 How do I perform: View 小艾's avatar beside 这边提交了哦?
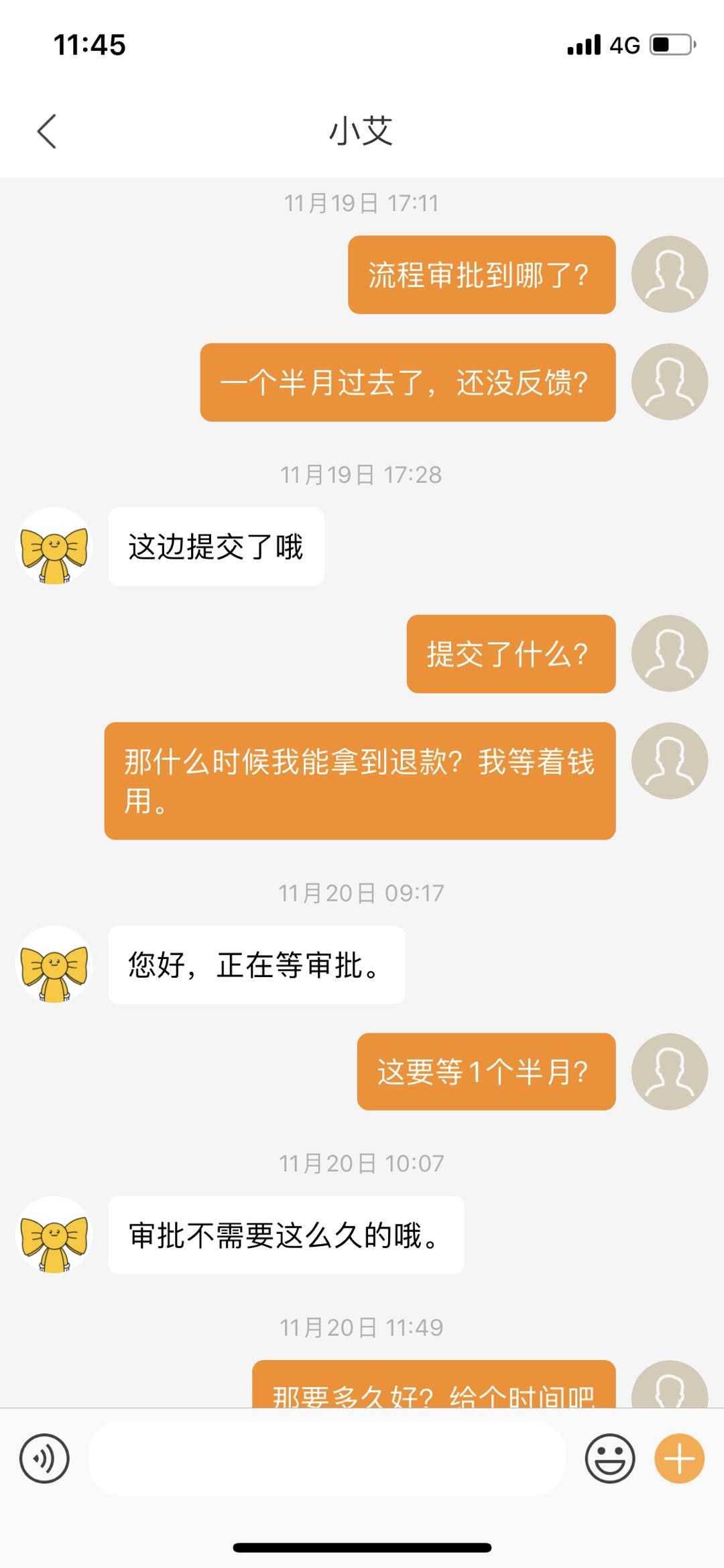coord(54,546)
